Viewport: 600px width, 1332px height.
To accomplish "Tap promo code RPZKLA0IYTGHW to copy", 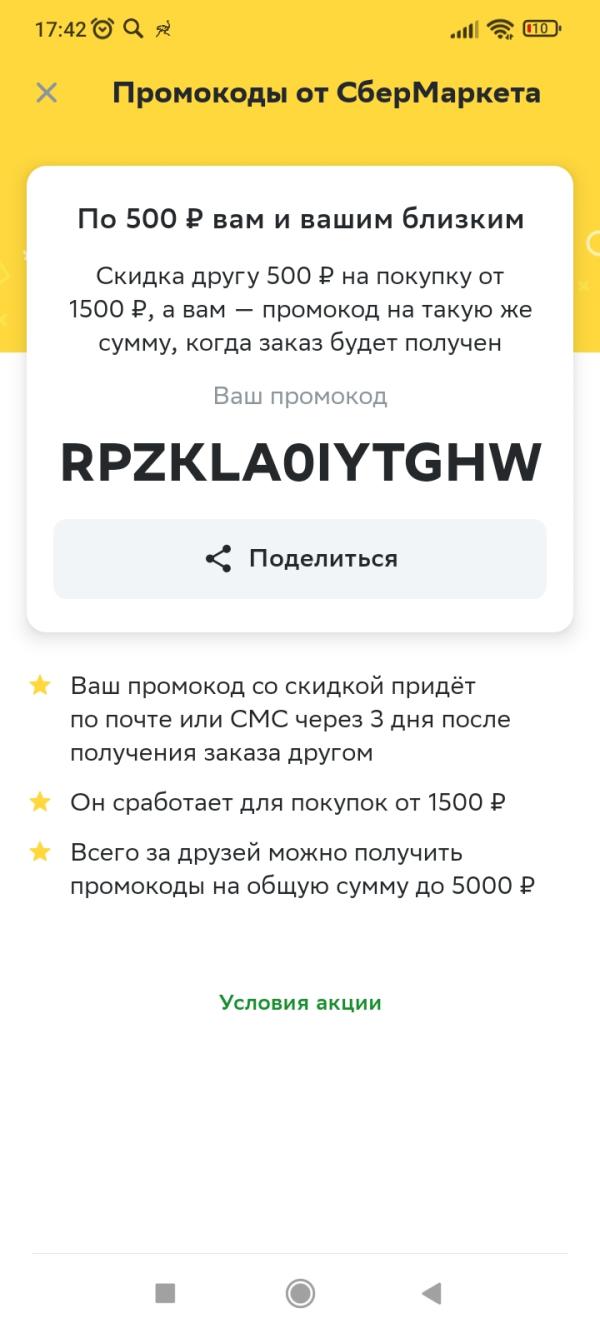I will coord(300,463).
